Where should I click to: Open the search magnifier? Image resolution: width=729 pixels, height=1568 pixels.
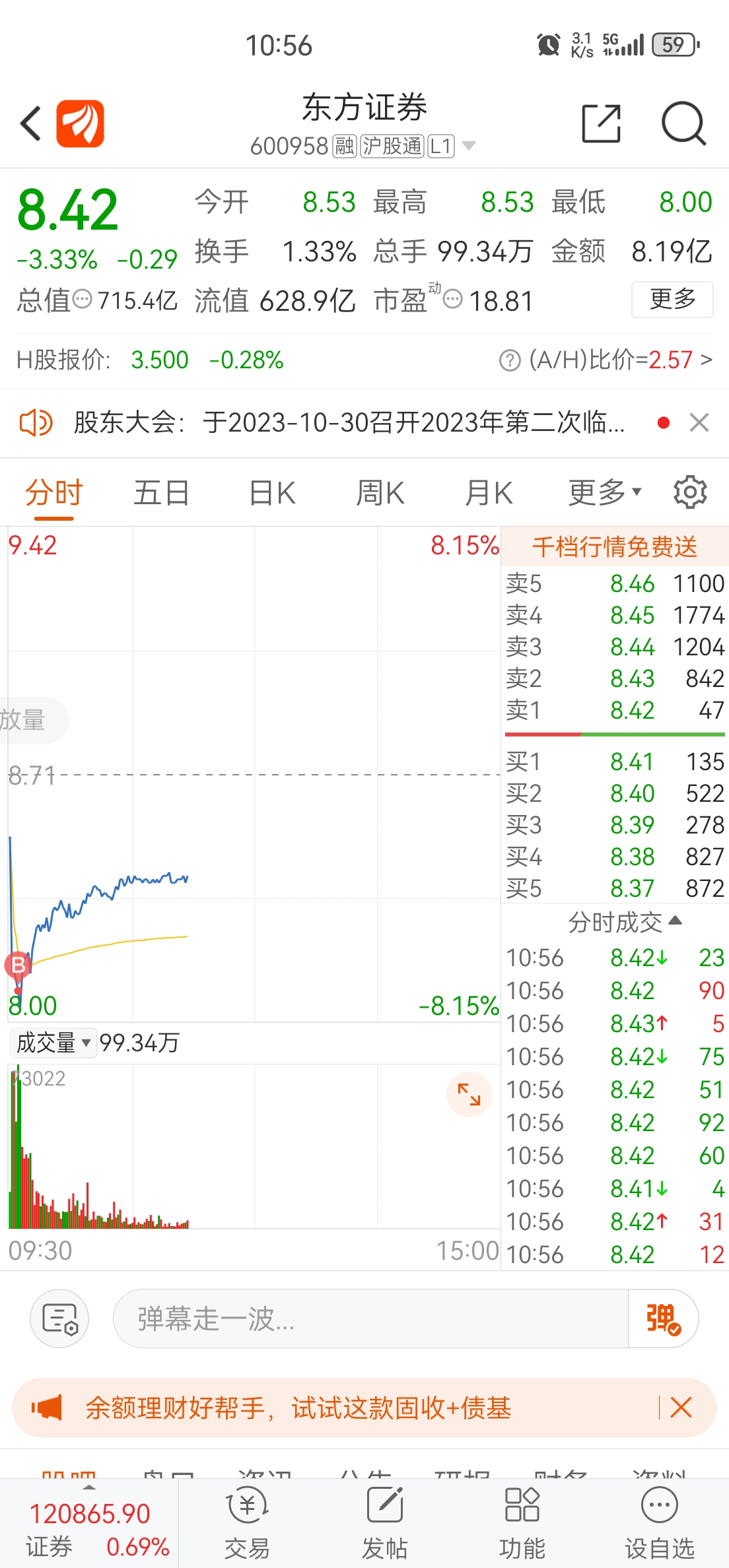click(683, 123)
